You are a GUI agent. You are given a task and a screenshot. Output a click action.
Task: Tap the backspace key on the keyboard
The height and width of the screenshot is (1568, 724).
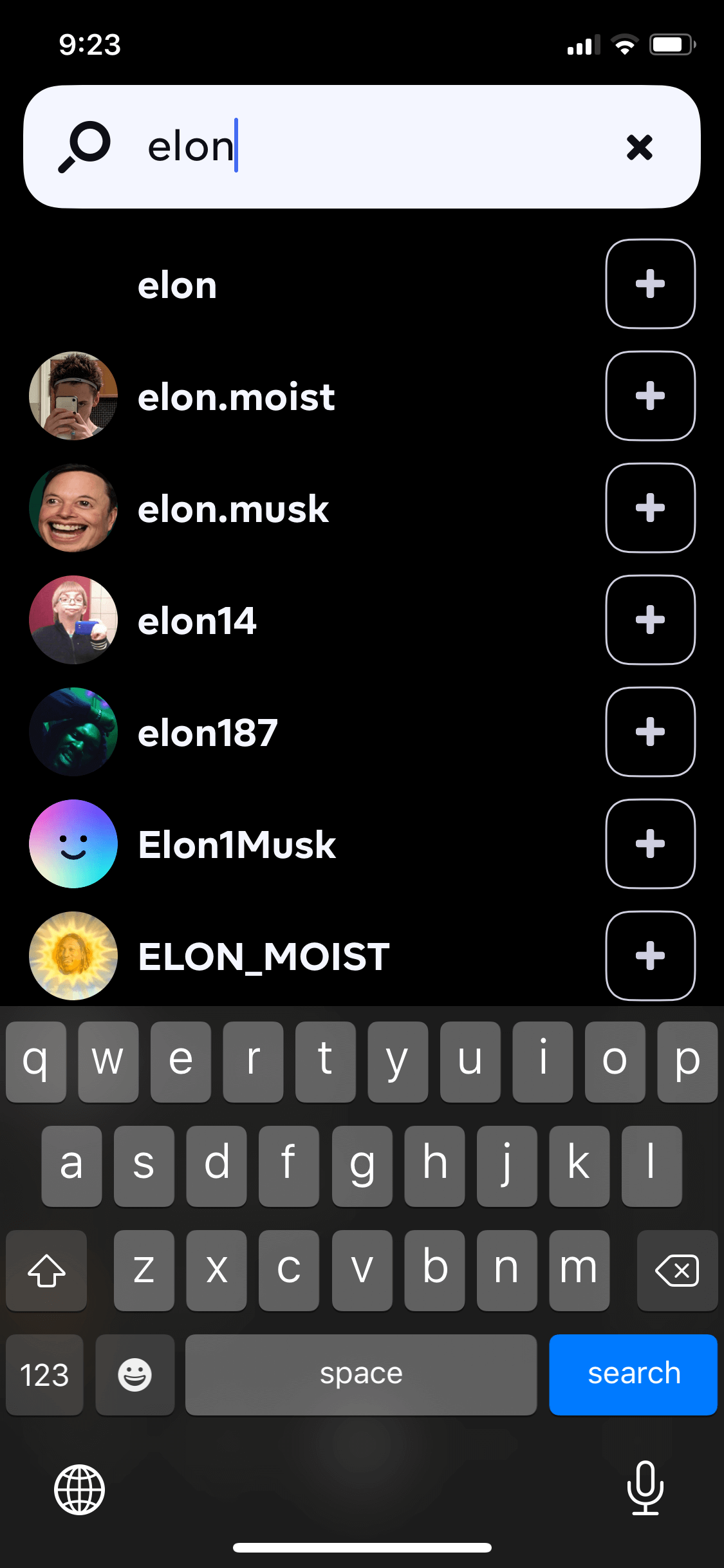[x=677, y=1270]
